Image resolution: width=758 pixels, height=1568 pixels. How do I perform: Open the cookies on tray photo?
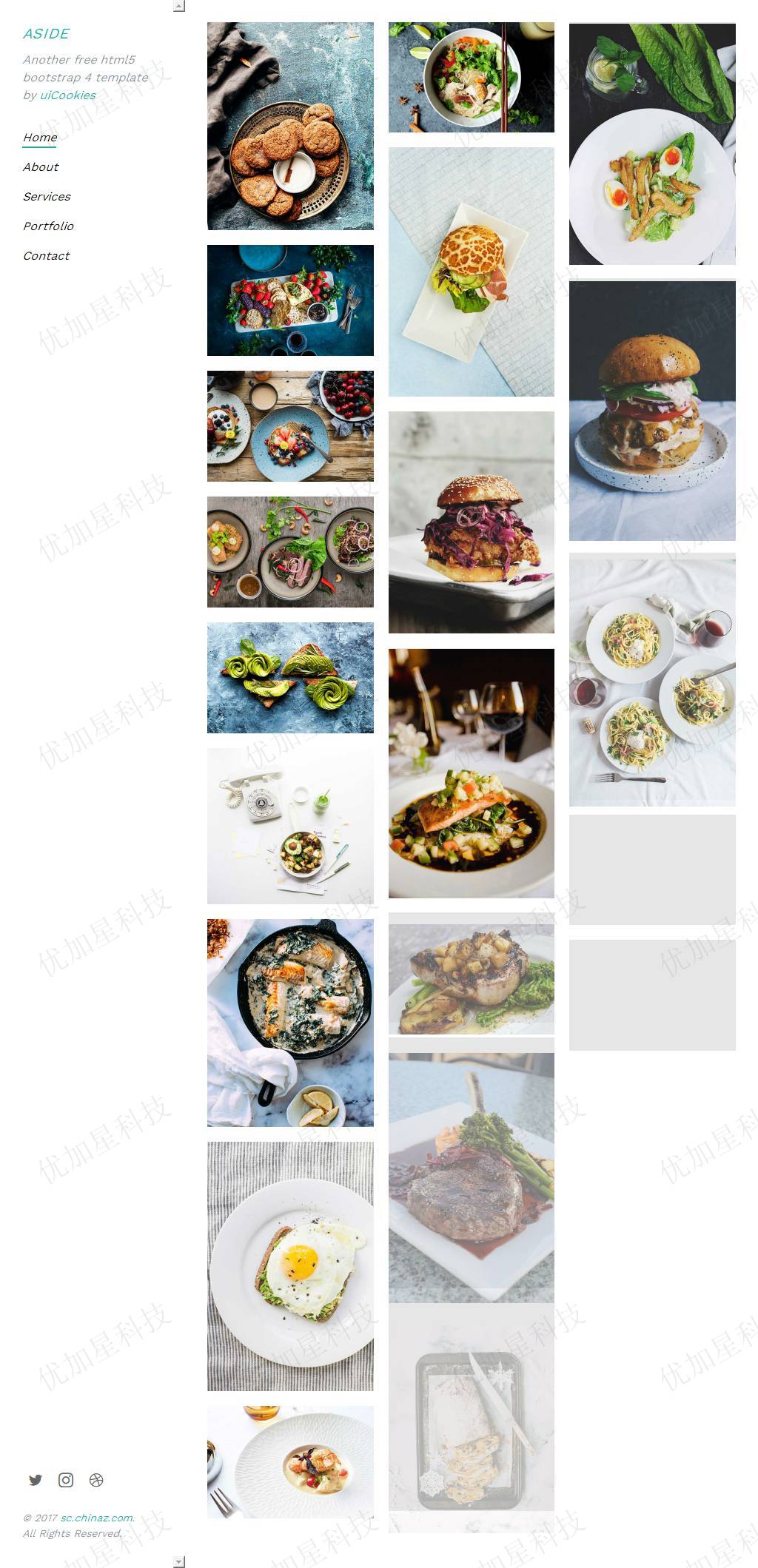(x=290, y=126)
